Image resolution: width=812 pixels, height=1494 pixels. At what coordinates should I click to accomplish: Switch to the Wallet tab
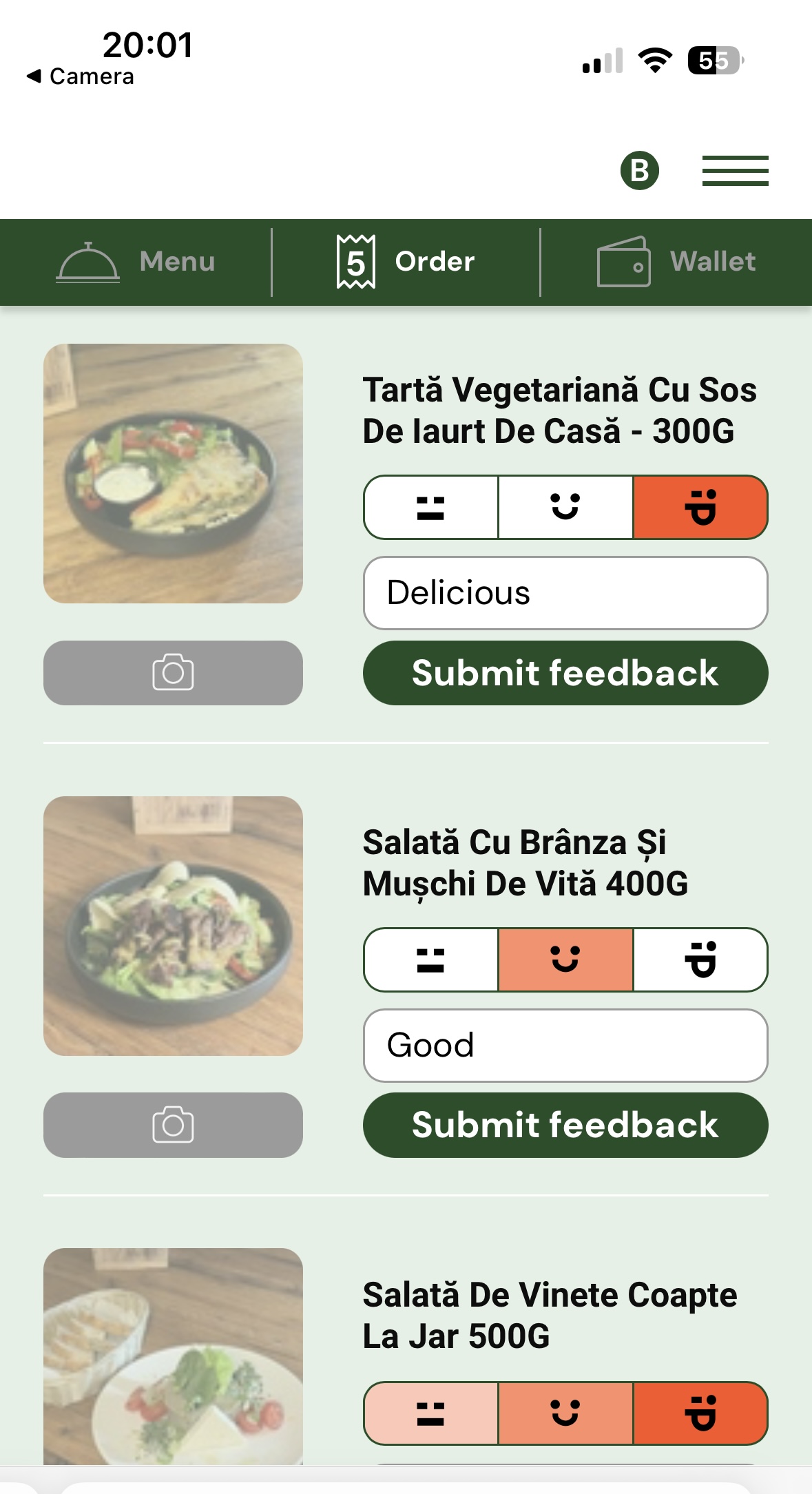pyautogui.click(x=676, y=262)
